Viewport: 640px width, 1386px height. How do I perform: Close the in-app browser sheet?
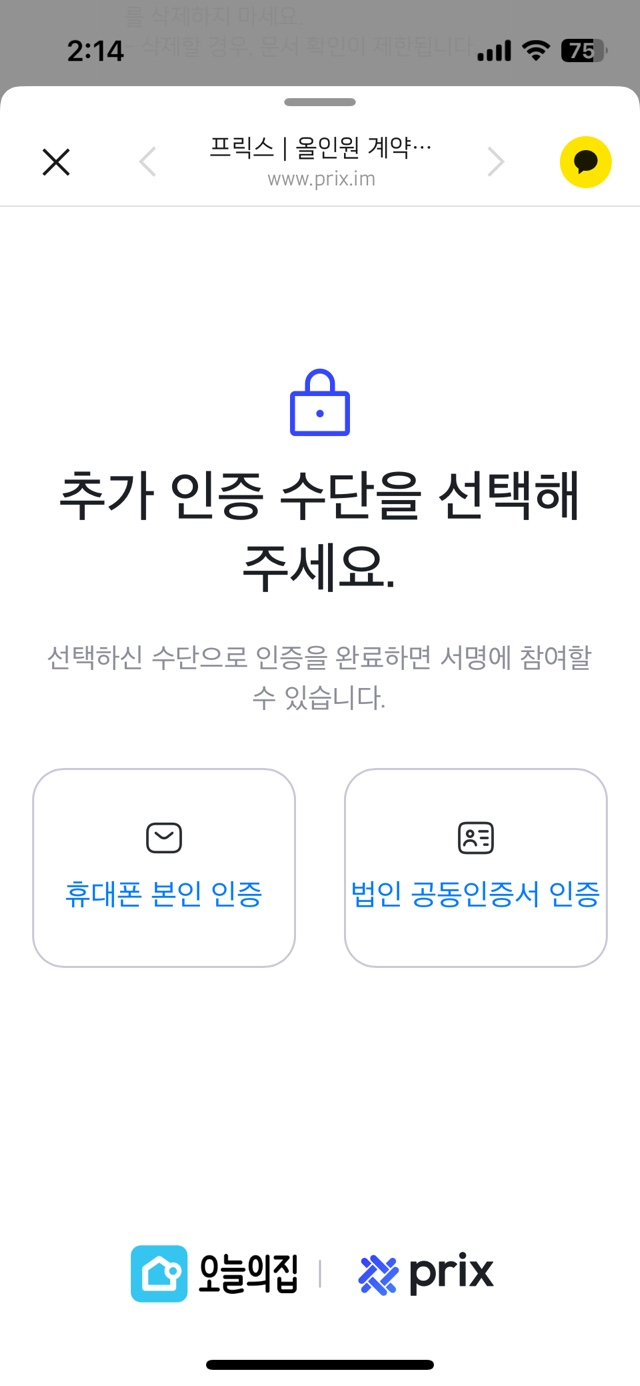pyautogui.click(x=56, y=162)
